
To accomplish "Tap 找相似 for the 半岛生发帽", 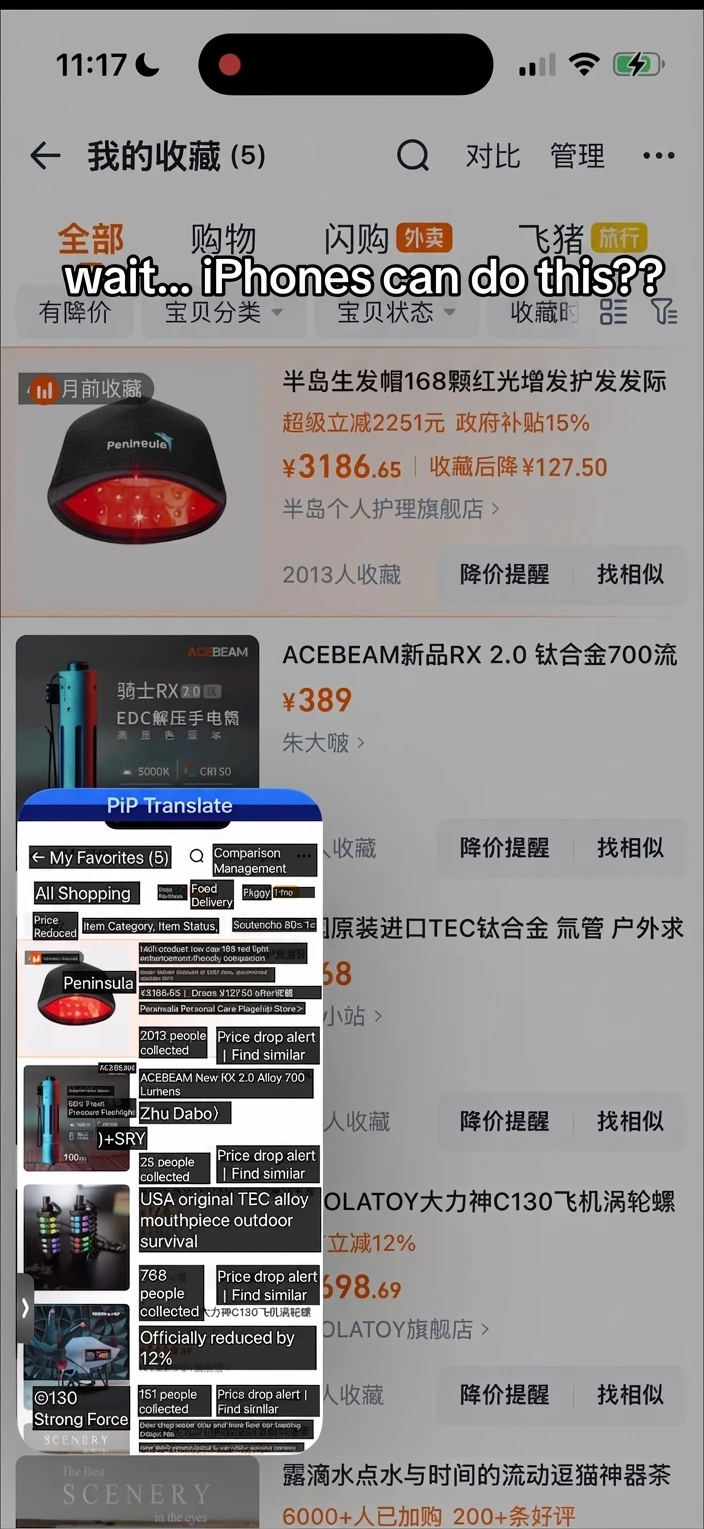I will 630,574.
